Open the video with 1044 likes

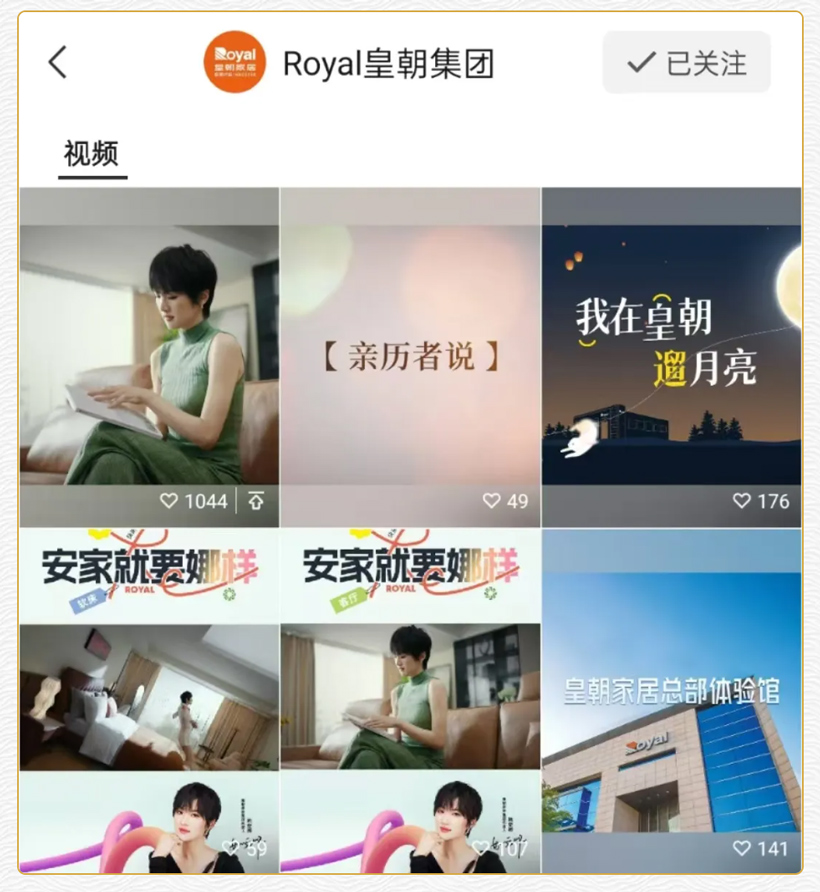coord(149,356)
